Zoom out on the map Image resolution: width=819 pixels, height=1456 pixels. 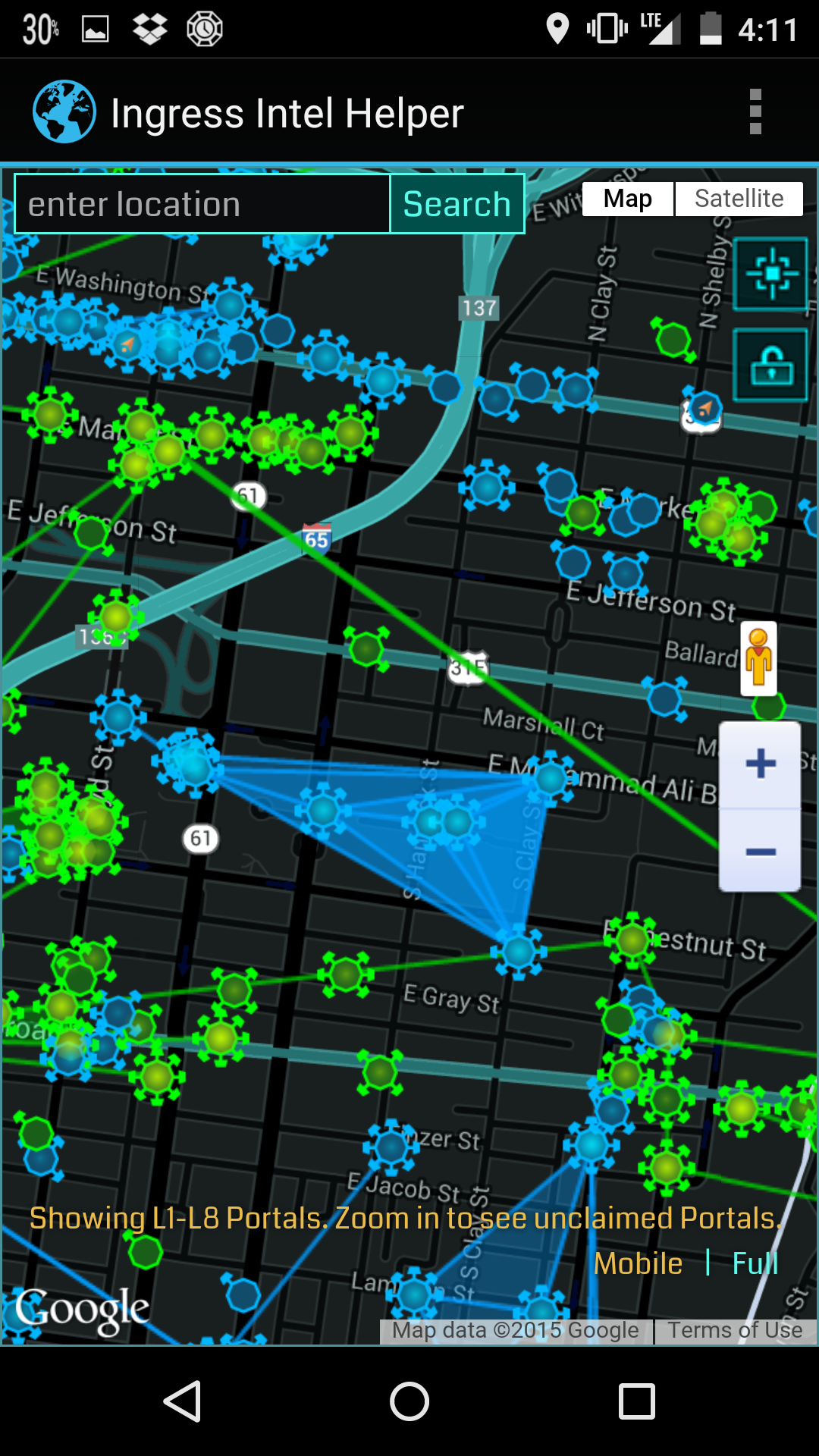(760, 851)
